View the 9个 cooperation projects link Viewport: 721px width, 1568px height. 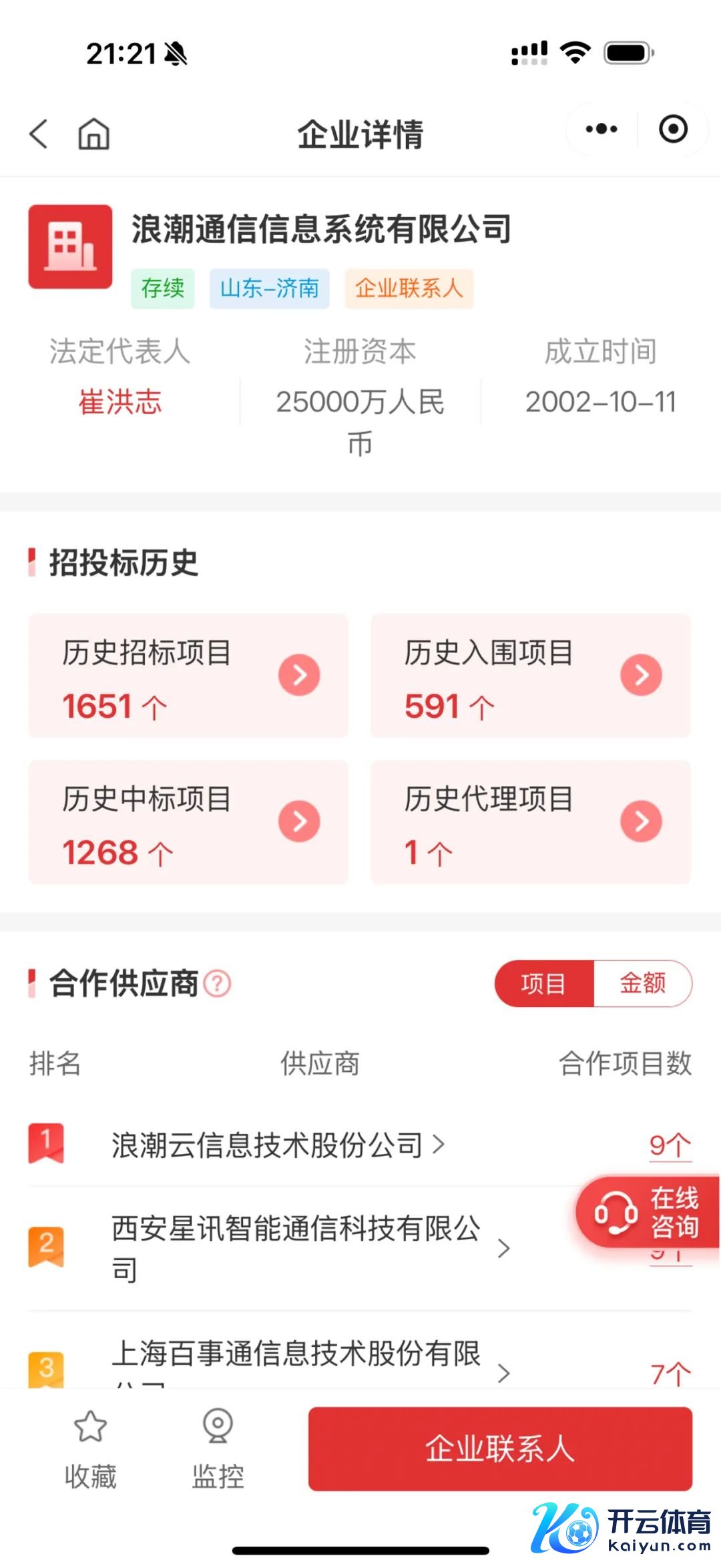pos(670,1146)
